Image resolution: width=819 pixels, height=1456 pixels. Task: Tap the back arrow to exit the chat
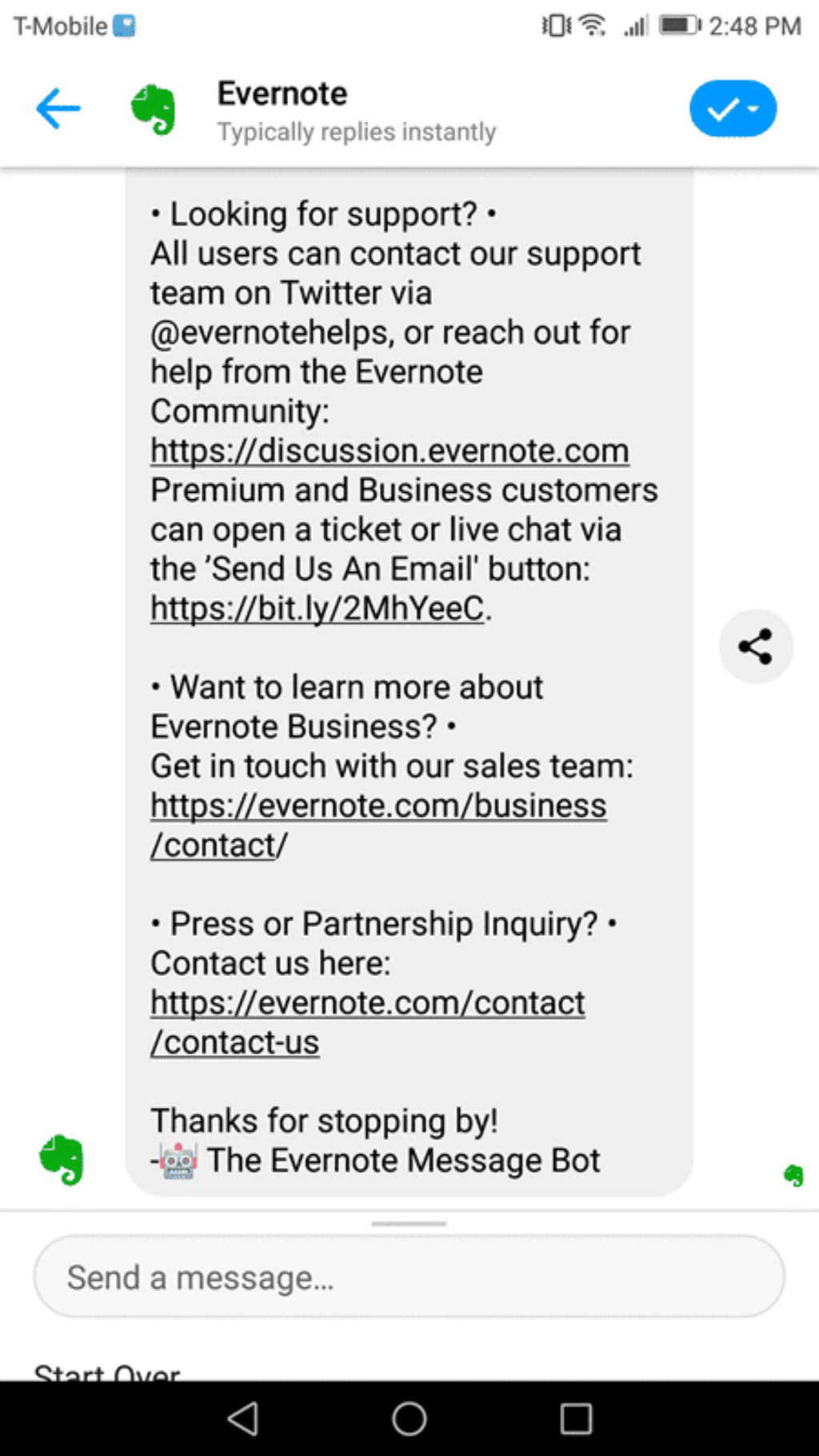[x=58, y=109]
